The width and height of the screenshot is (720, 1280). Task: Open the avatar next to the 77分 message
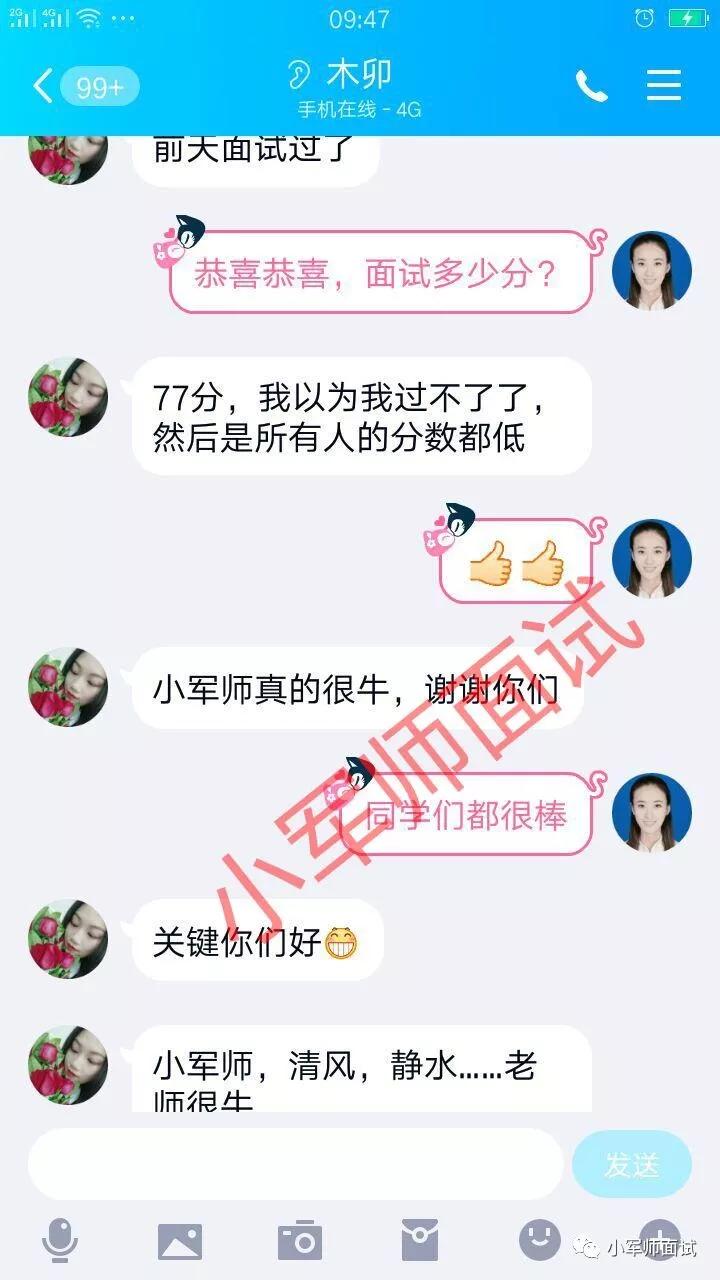click(68, 397)
